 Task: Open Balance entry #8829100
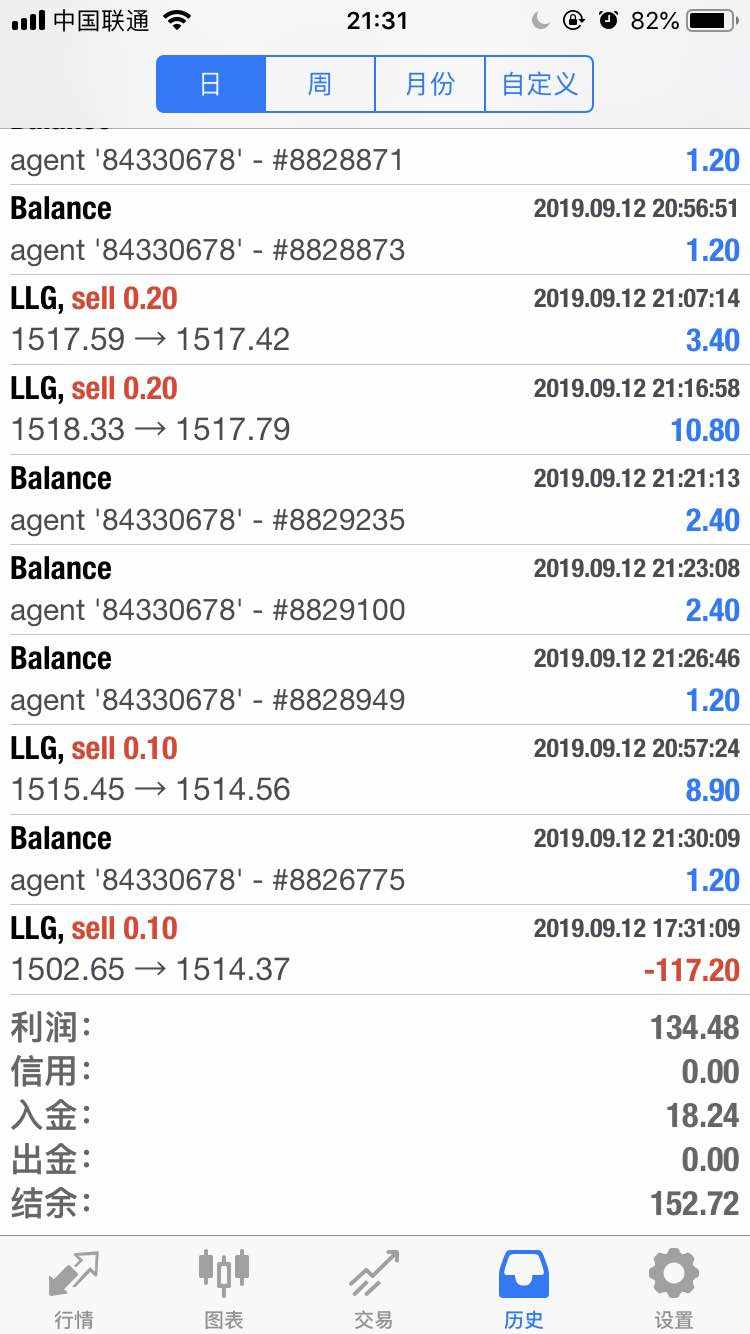coord(375,590)
